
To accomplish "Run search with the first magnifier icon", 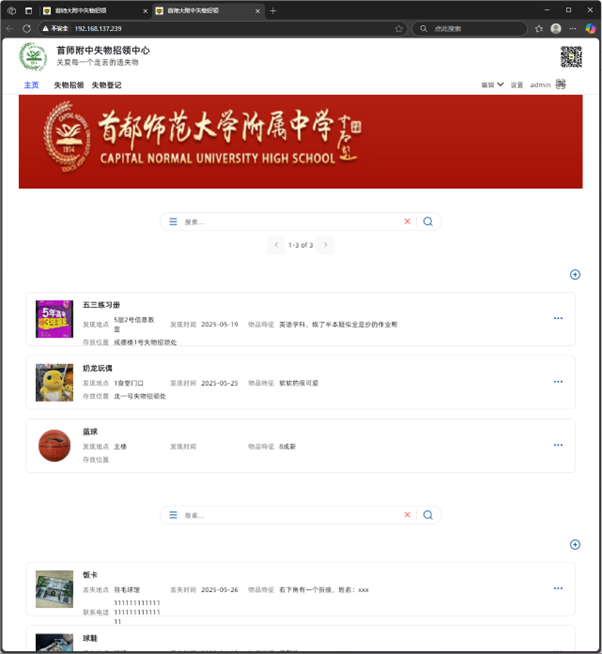I will pos(428,222).
